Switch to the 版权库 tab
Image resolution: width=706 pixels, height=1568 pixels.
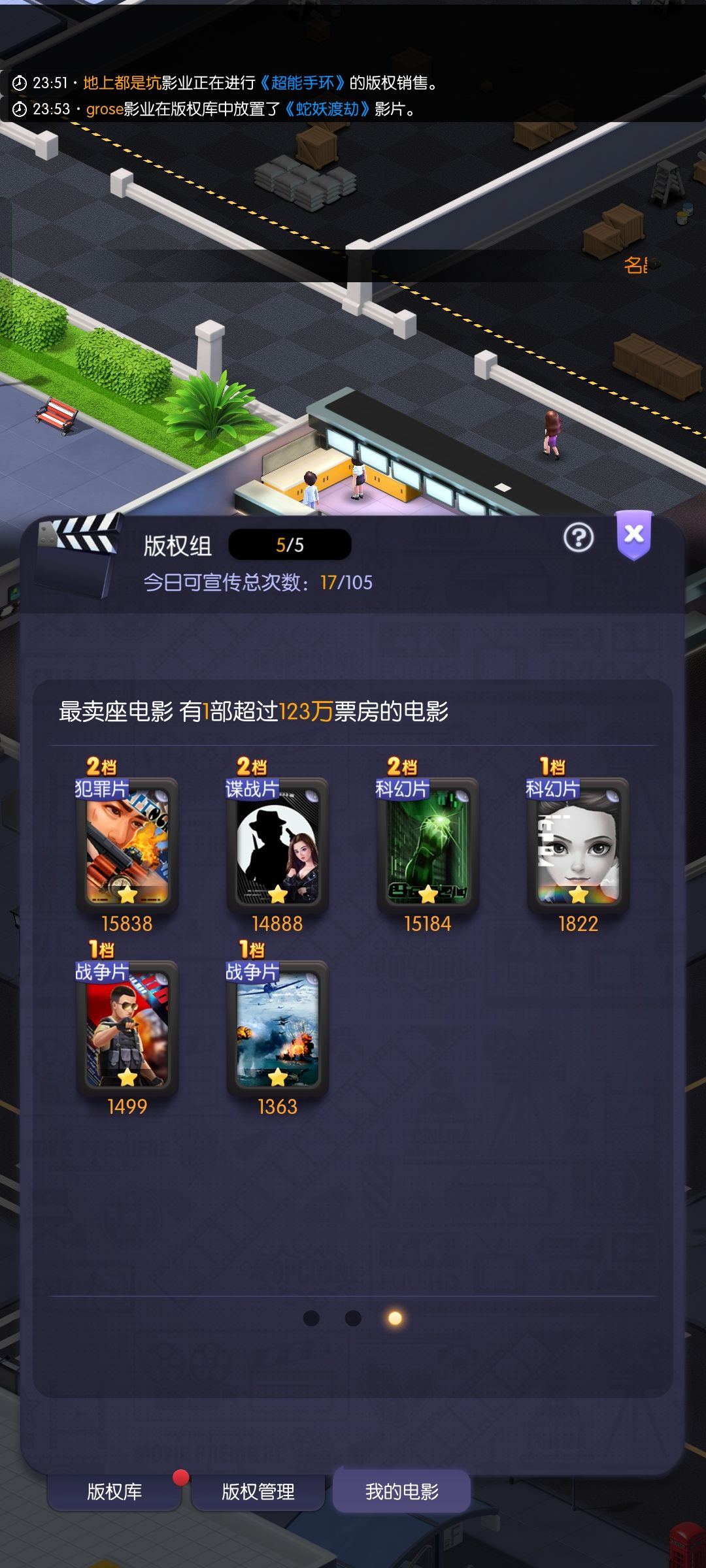[x=114, y=1492]
